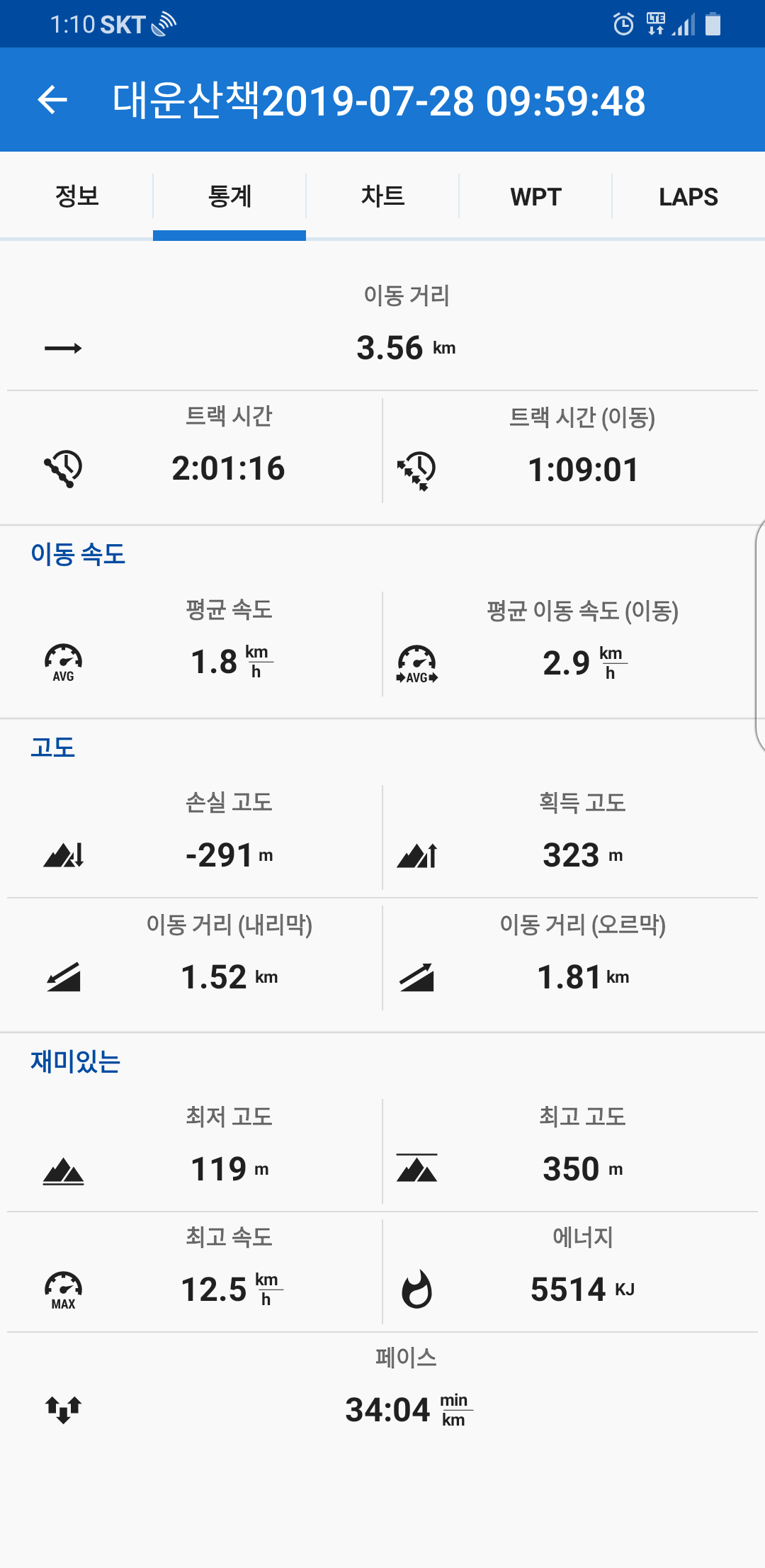
Task: Open the LAPS tab
Action: [x=688, y=196]
